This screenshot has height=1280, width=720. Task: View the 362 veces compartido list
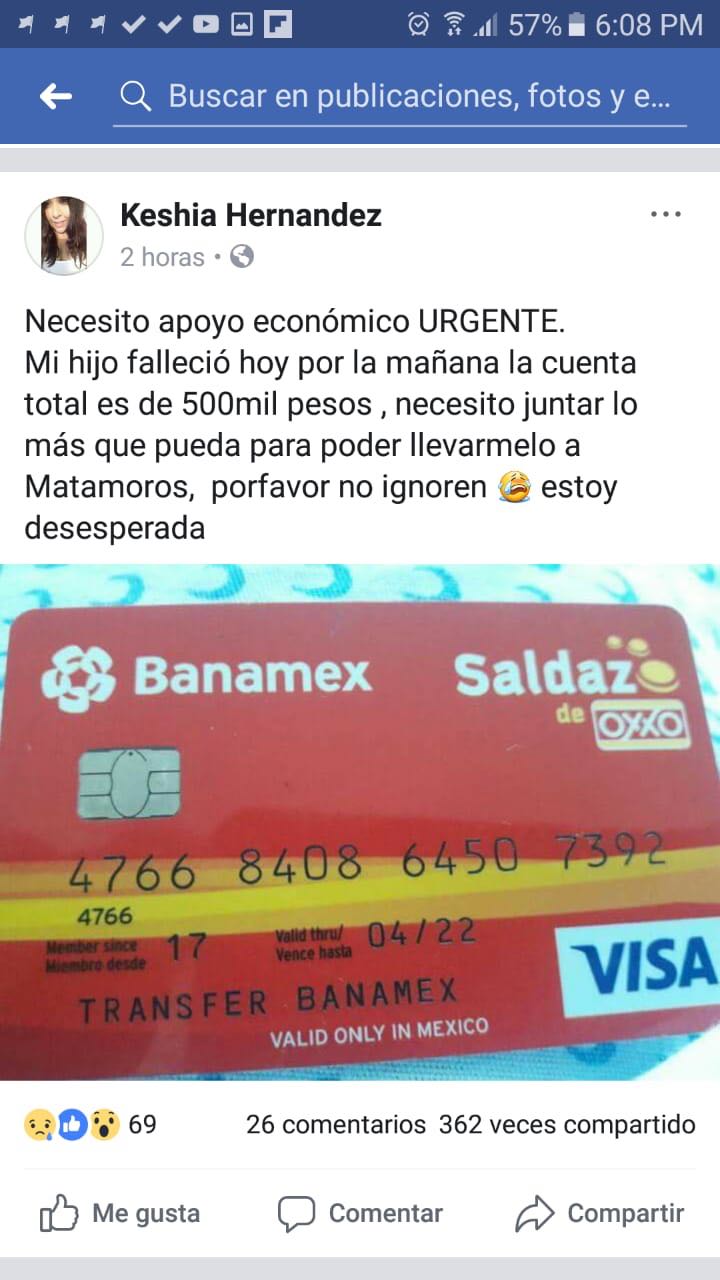coord(567,1124)
